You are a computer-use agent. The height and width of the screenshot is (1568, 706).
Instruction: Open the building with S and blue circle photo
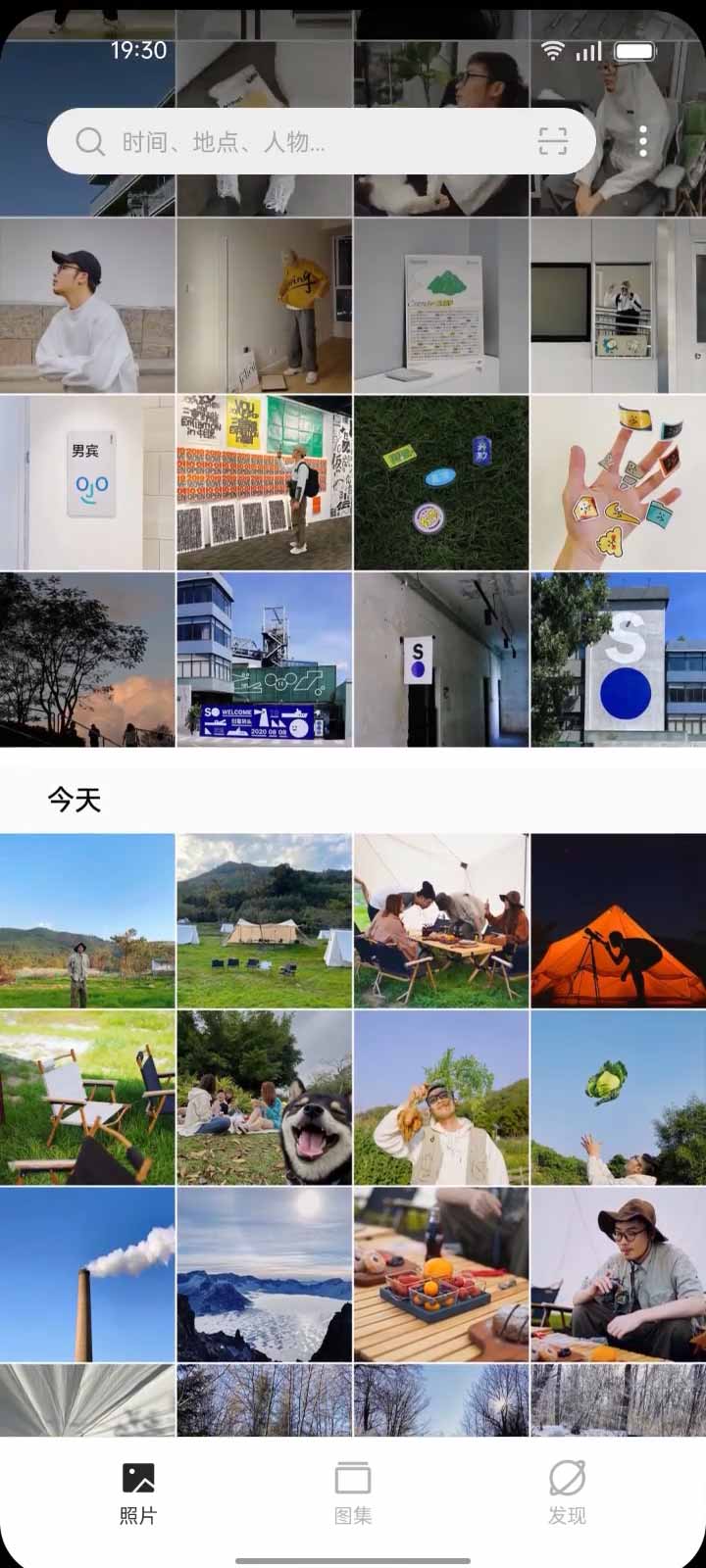pos(618,659)
